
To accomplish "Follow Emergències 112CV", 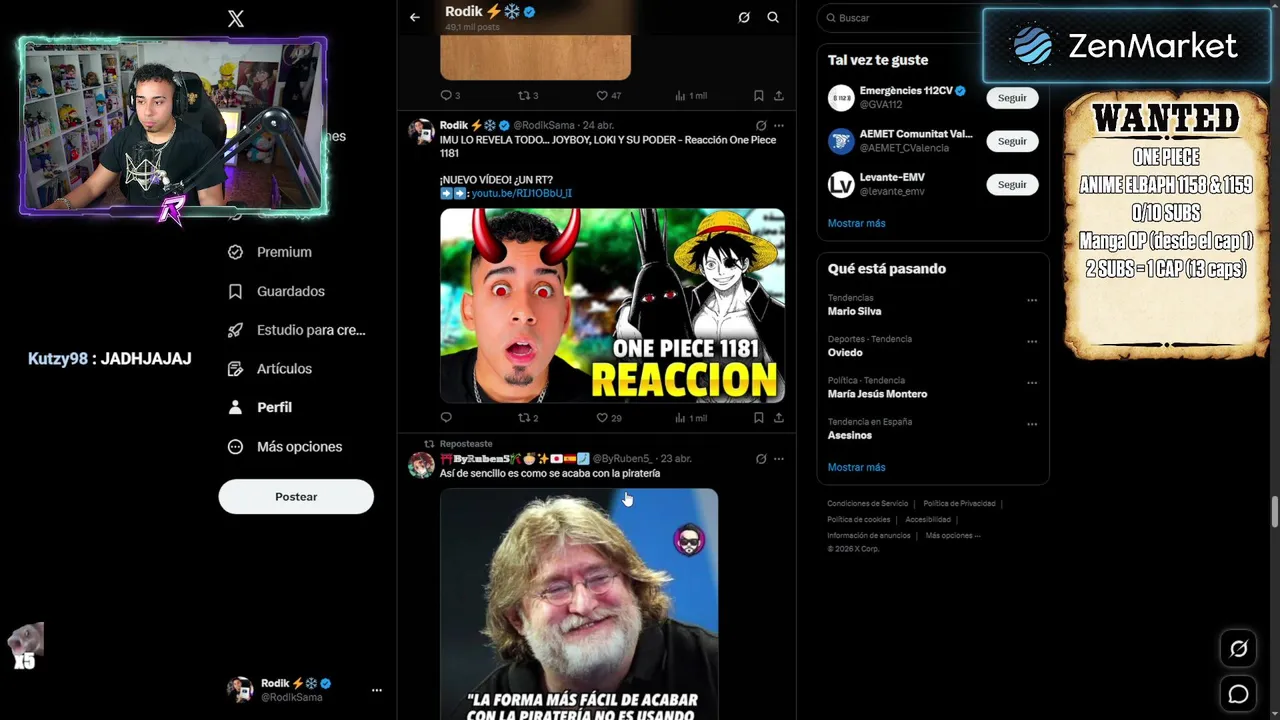I will click(x=1012, y=98).
